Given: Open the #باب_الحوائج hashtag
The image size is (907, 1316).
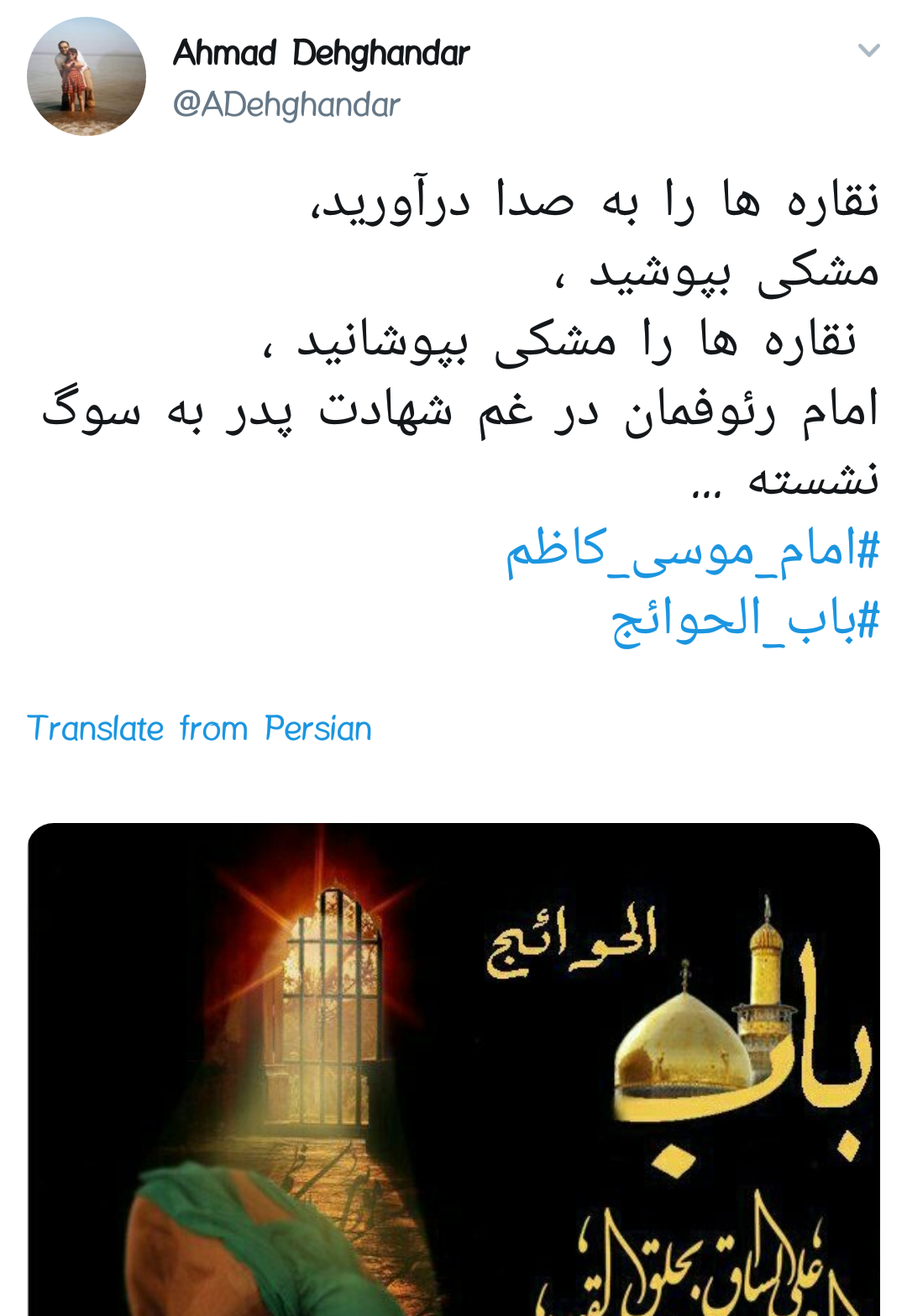Looking at the screenshot, I should coord(744,621).
